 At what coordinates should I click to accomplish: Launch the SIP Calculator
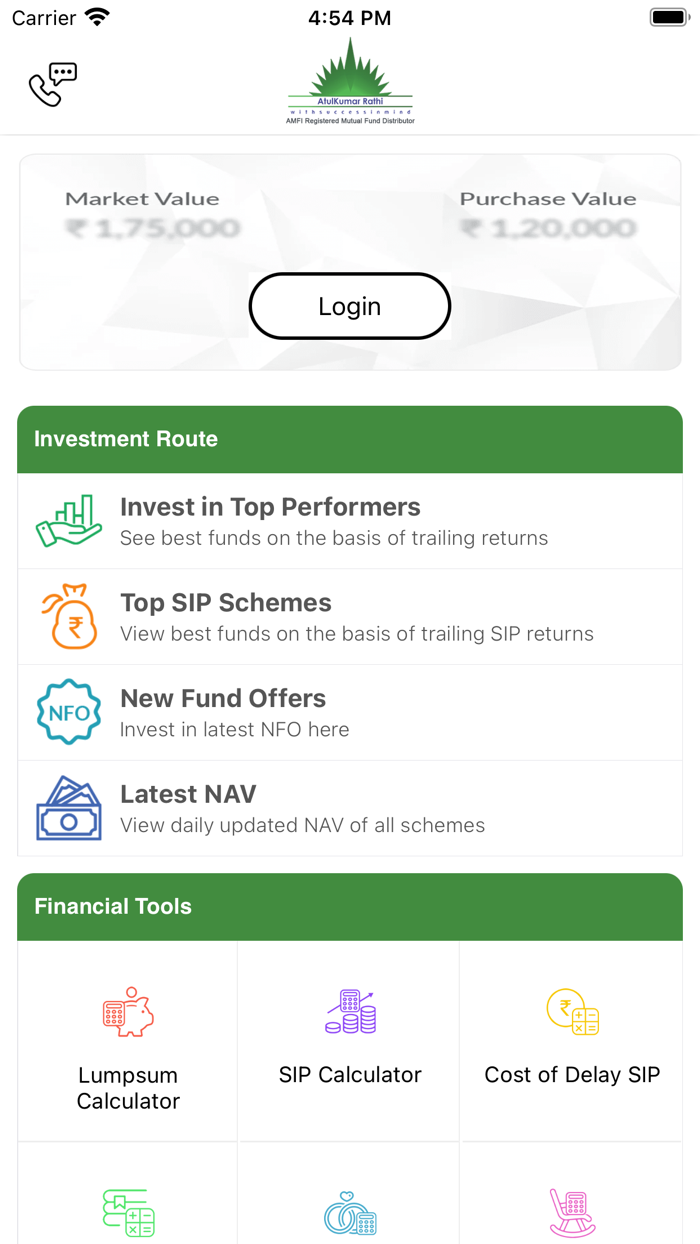(x=350, y=1041)
